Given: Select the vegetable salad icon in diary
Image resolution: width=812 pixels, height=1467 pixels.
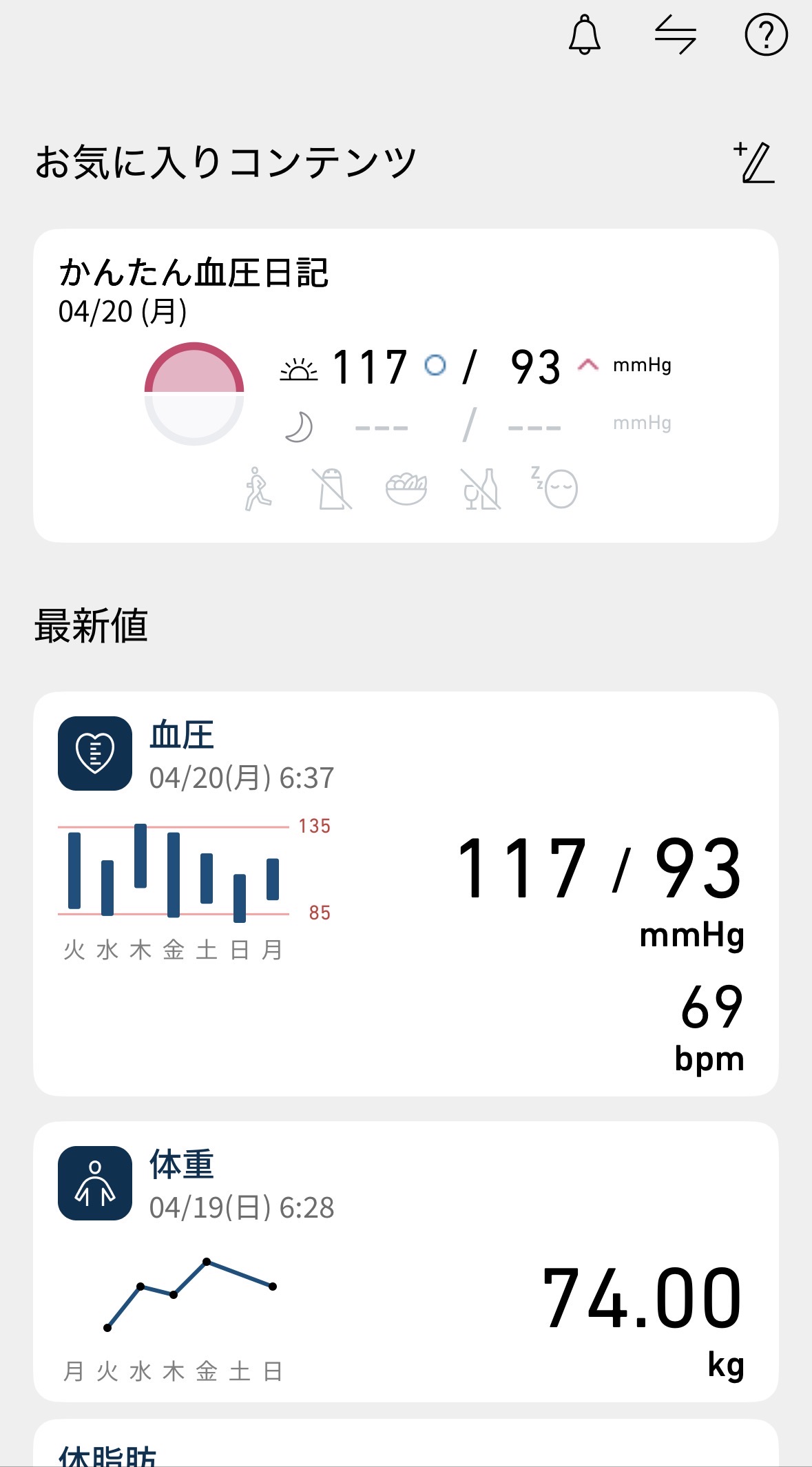Looking at the screenshot, I should click(406, 489).
